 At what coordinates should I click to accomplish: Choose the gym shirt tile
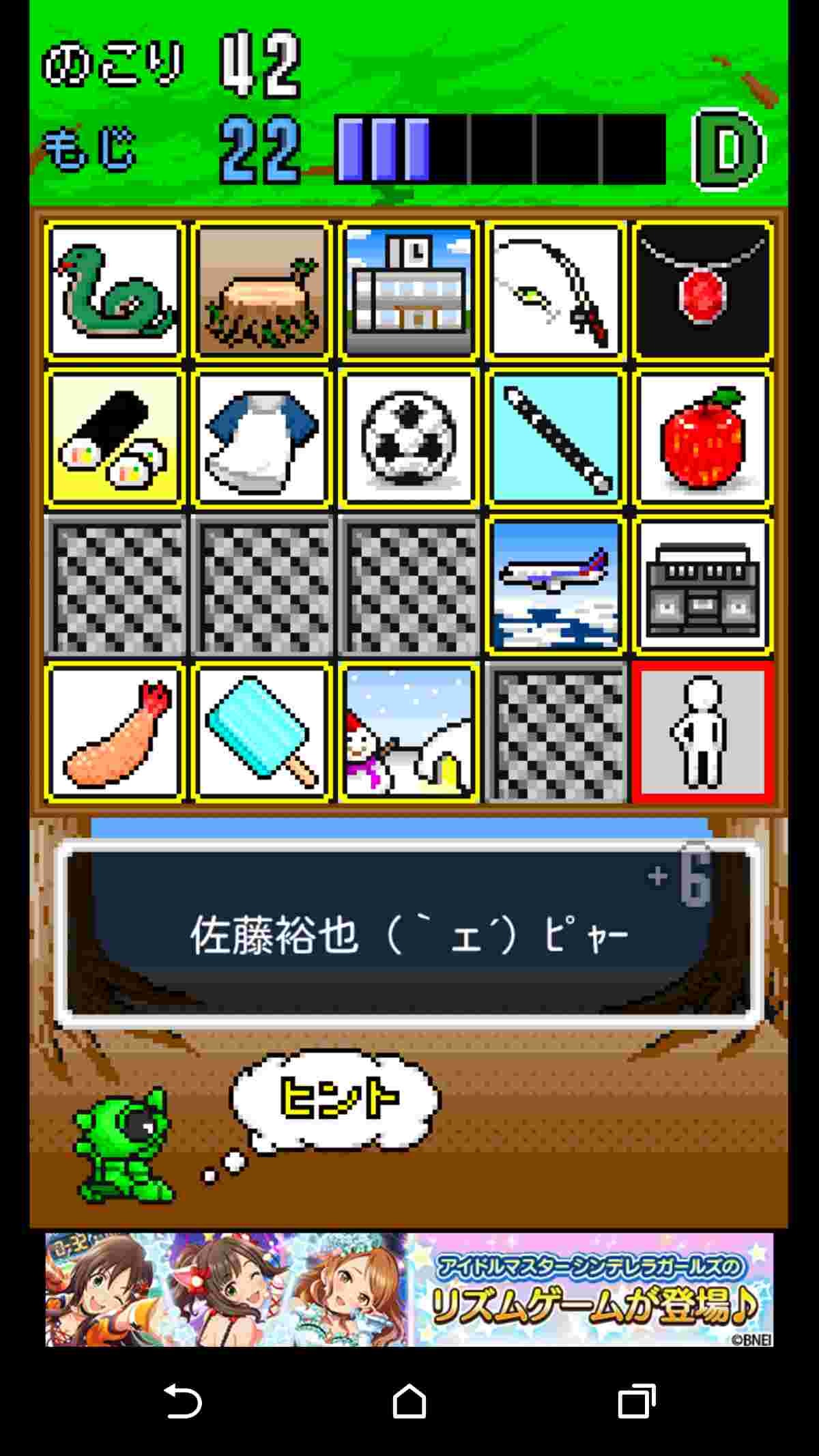[x=262, y=438]
